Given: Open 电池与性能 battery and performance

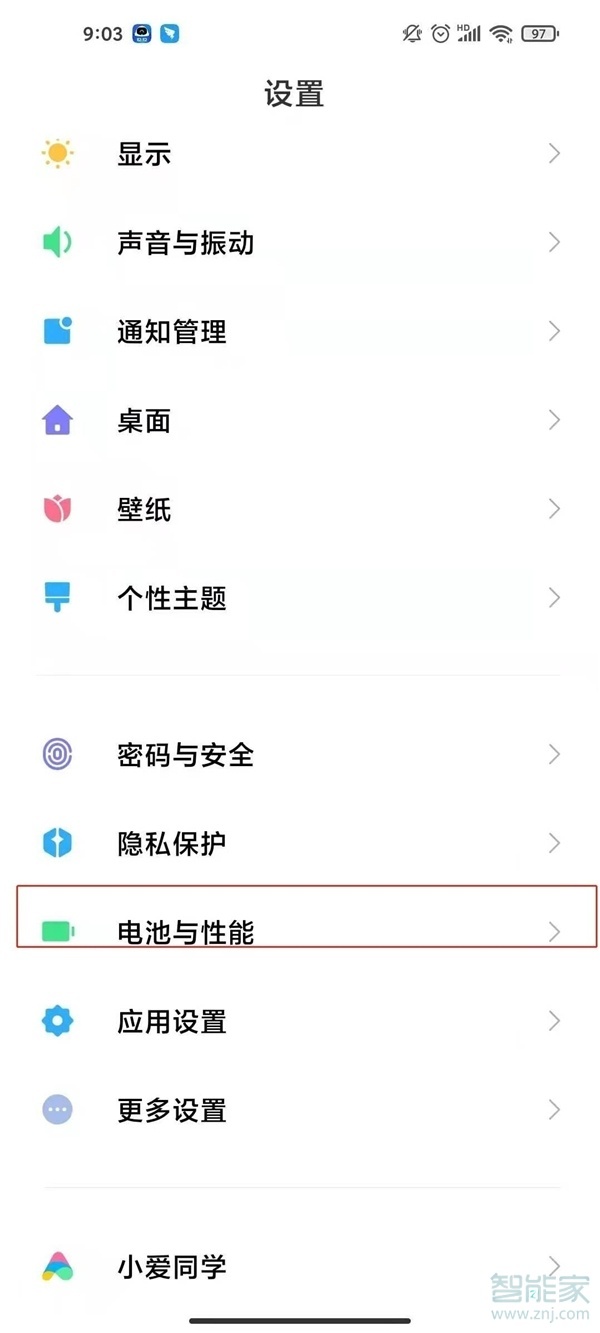Looking at the screenshot, I should click(x=185, y=932).
